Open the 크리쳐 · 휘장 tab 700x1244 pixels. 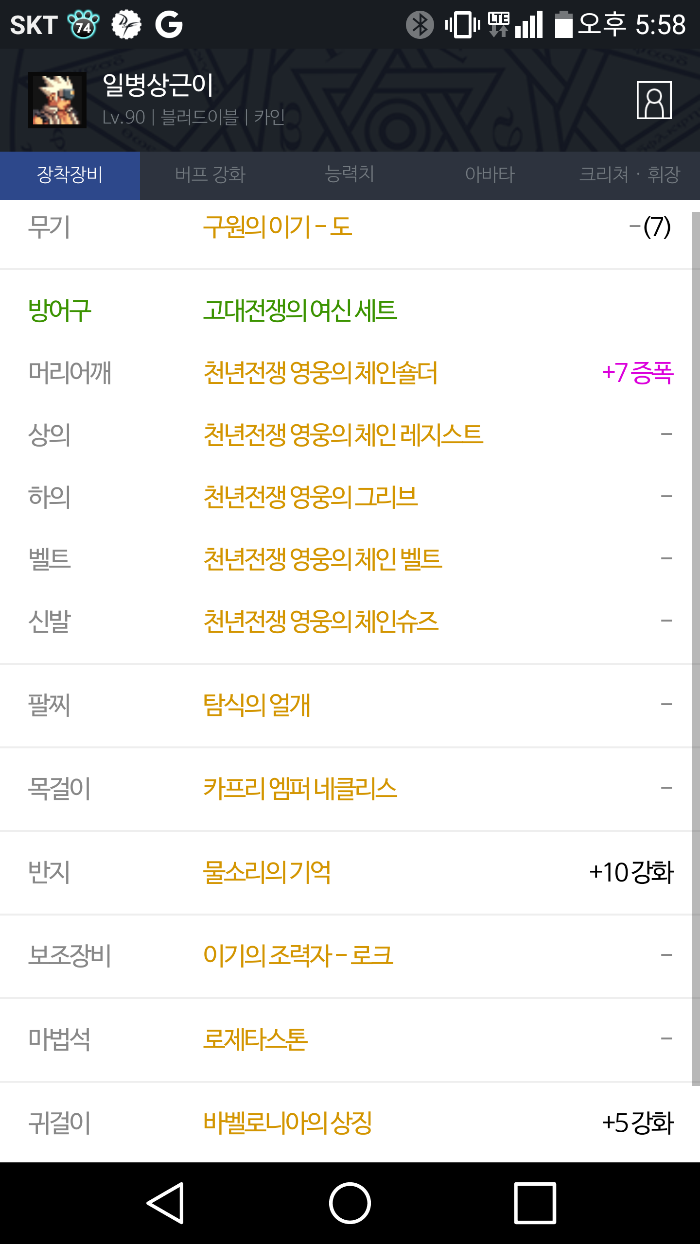(x=629, y=175)
